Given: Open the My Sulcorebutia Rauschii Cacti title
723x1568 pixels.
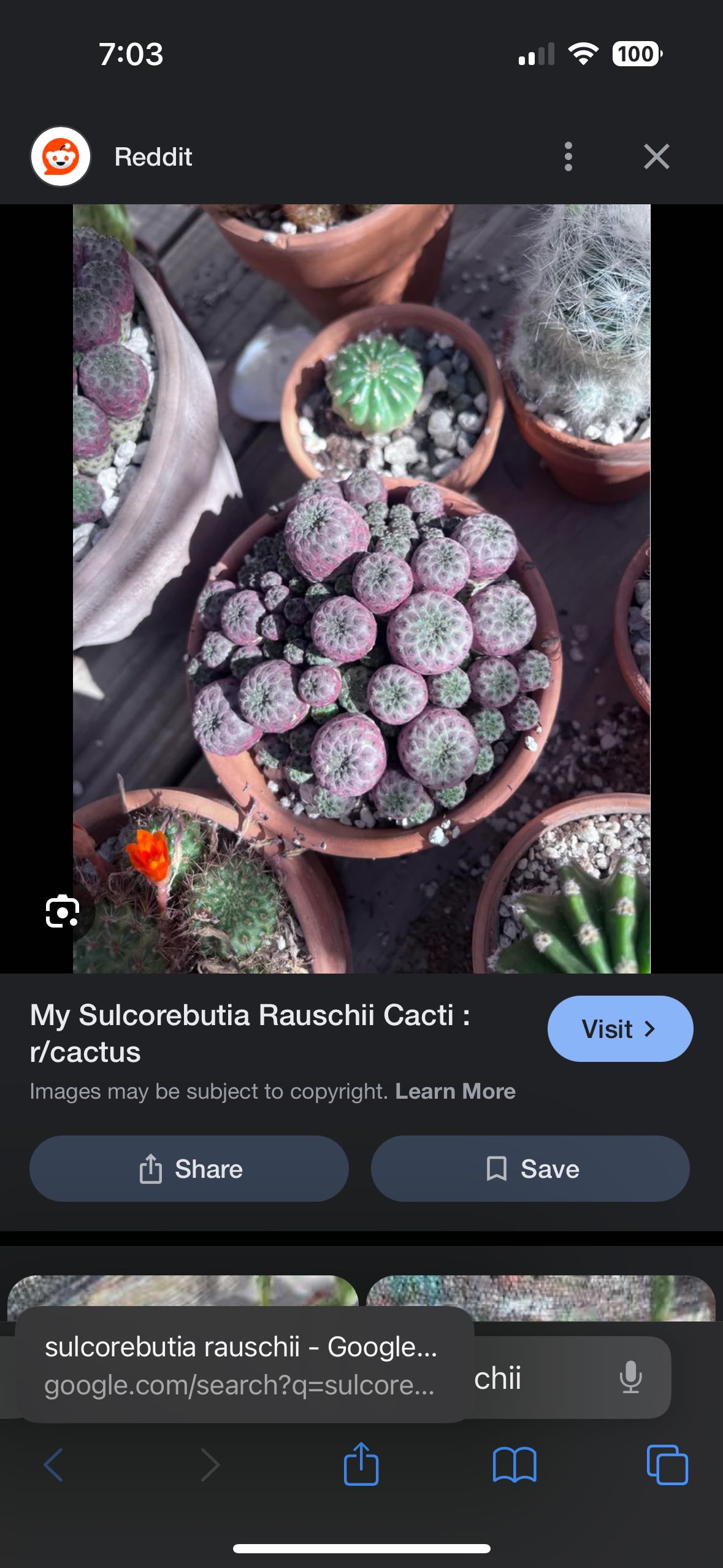Looking at the screenshot, I should tap(250, 1033).
